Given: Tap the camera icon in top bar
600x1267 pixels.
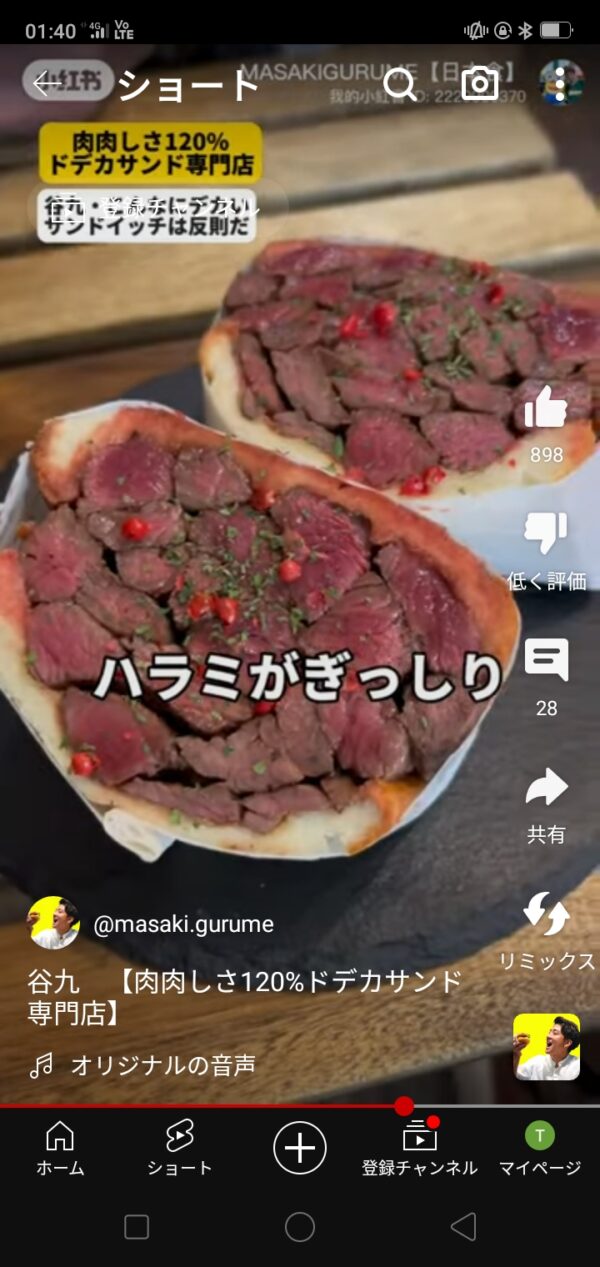Looking at the screenshot, I should click(480, 84).
